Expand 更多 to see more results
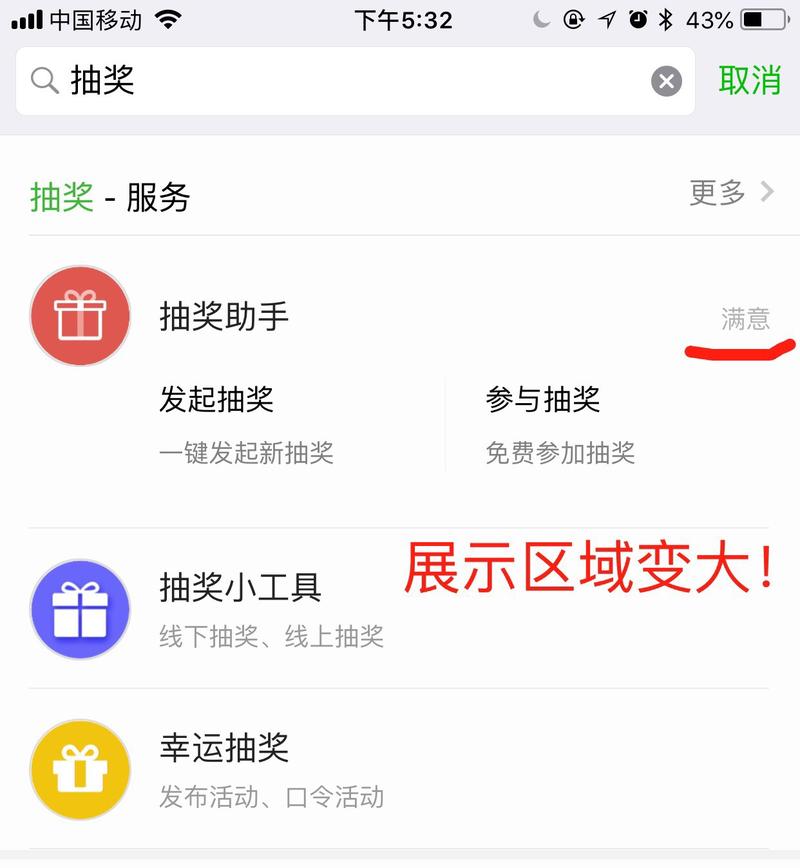 [716, 194]
